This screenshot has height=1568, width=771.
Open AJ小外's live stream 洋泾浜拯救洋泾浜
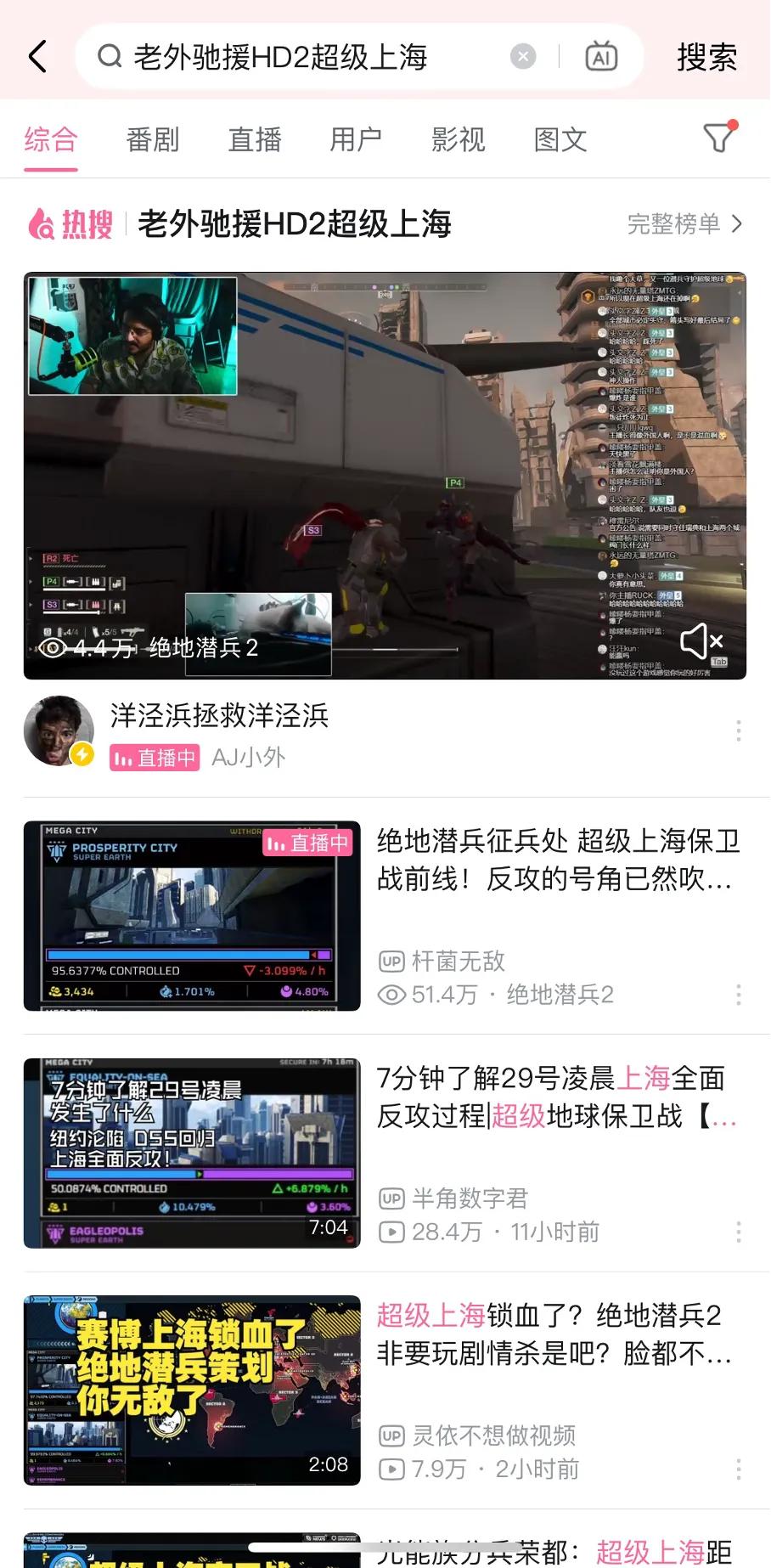(x=219, y=716)
